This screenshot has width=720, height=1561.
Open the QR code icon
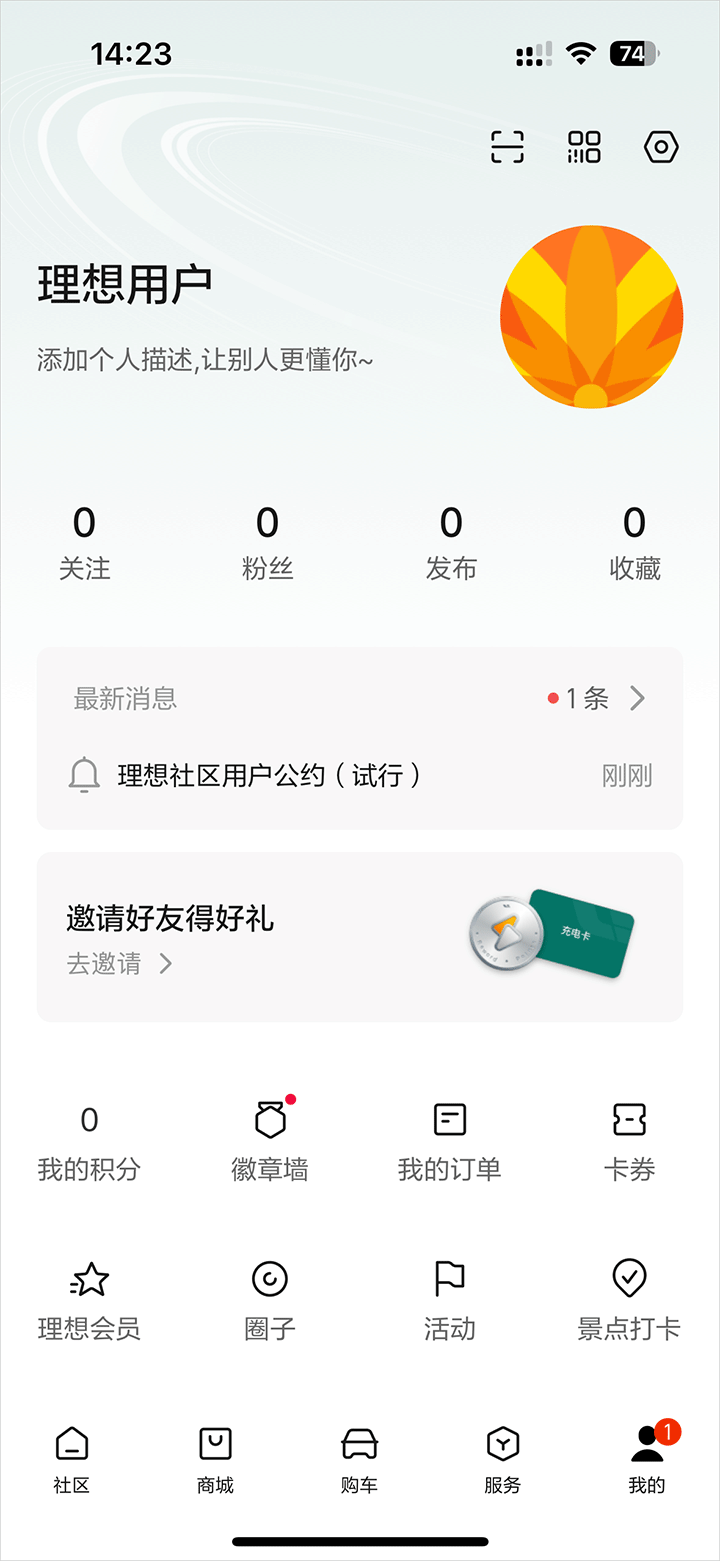point(584,148)
